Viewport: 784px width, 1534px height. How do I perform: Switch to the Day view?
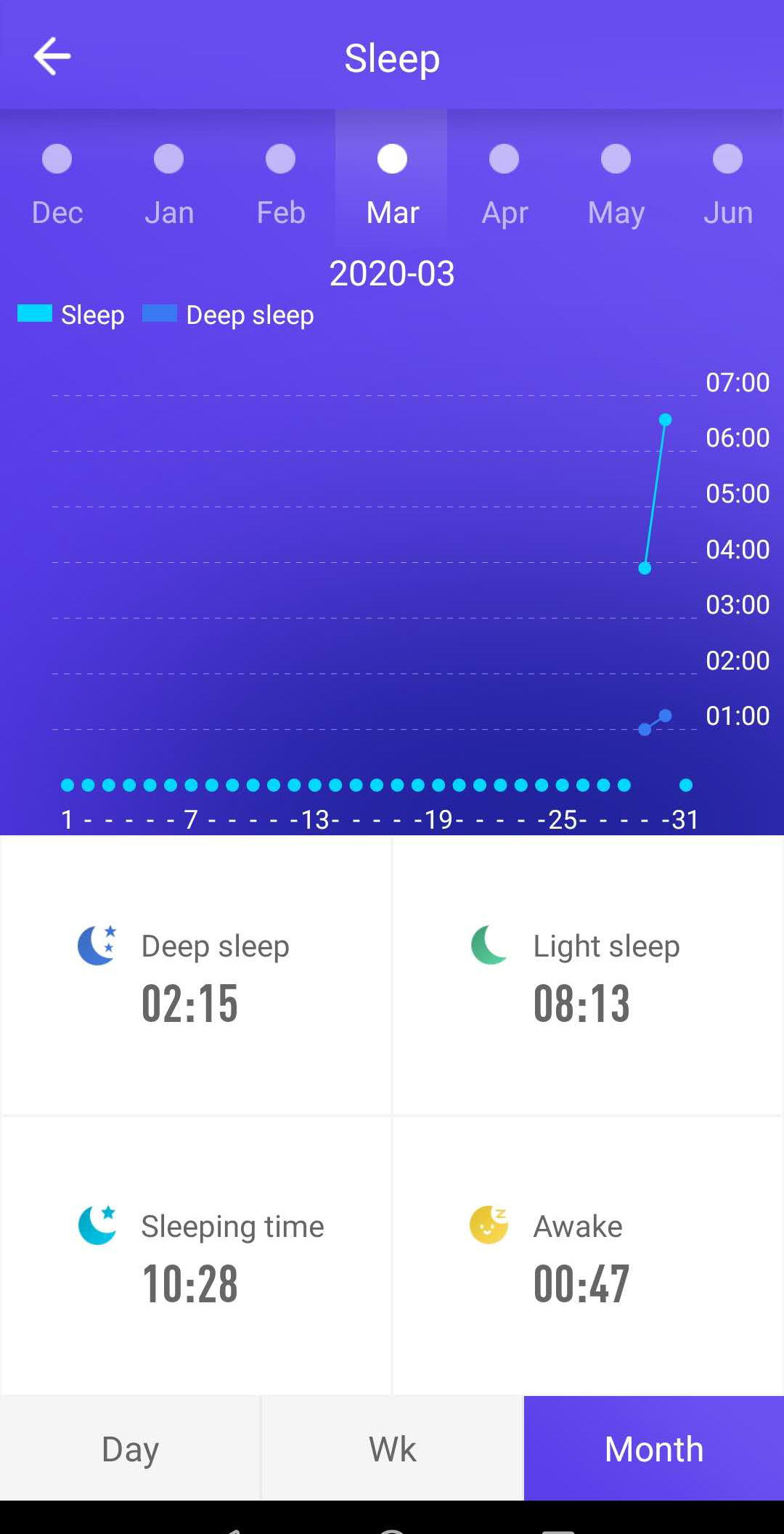pos(131,1448)
